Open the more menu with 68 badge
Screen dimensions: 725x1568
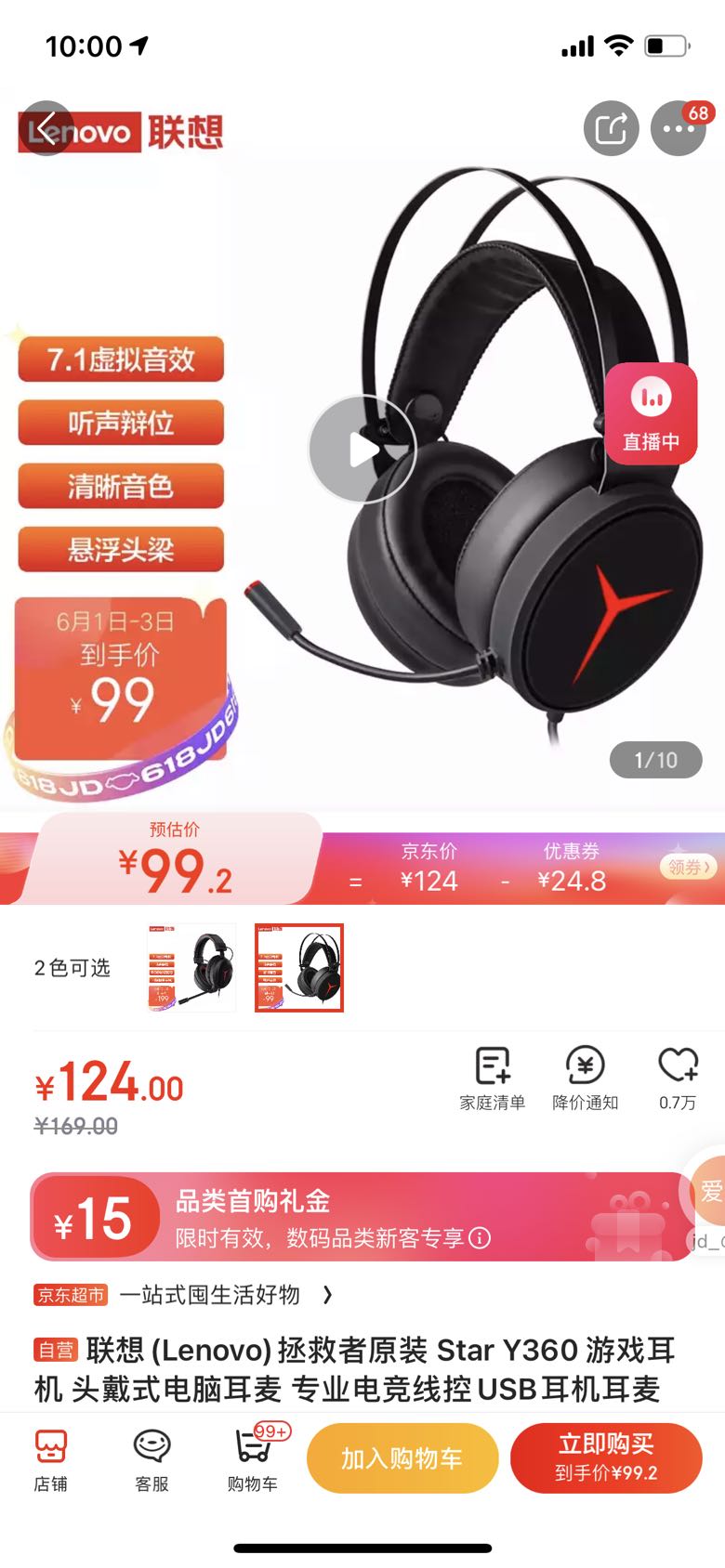point(678,130)
